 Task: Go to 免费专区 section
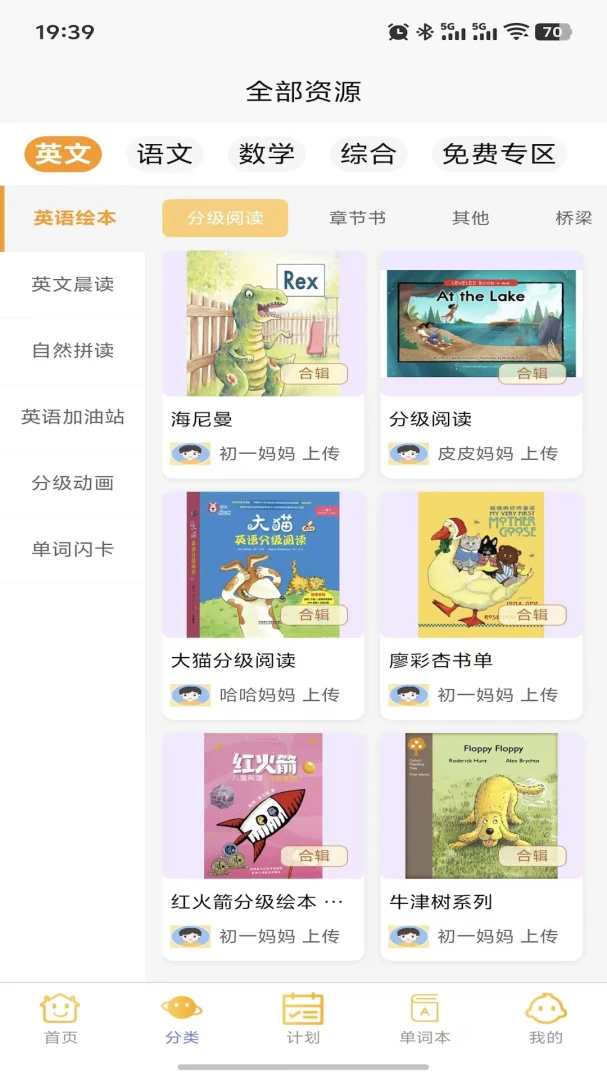[x=500, y=154]
